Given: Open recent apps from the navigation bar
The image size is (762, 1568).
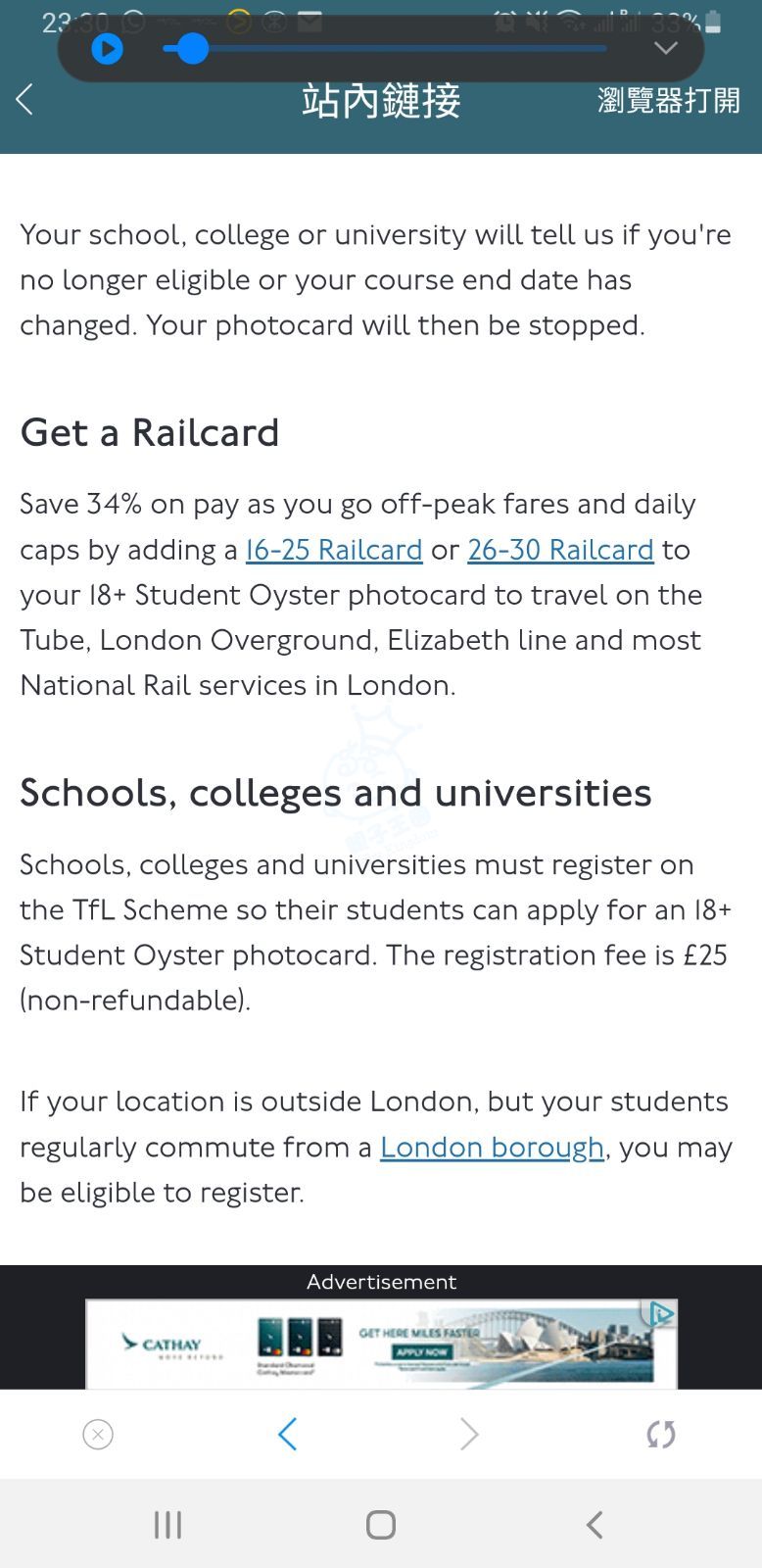Looking at the screenshot, I should click(168, 1525).
